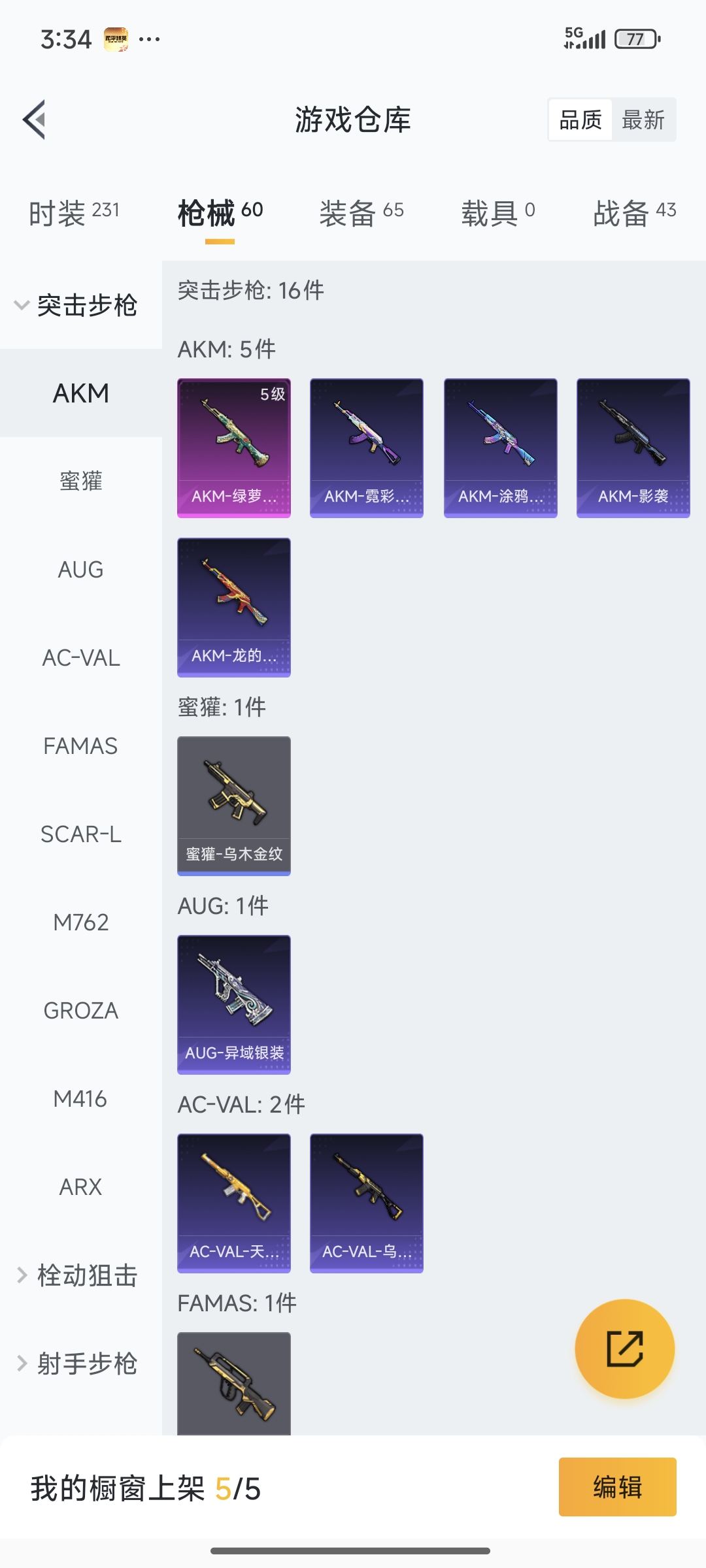Switch to the 装备 tab
Image resolution: width=706 pixels, height=1568 pixels.
click(361, 212)
